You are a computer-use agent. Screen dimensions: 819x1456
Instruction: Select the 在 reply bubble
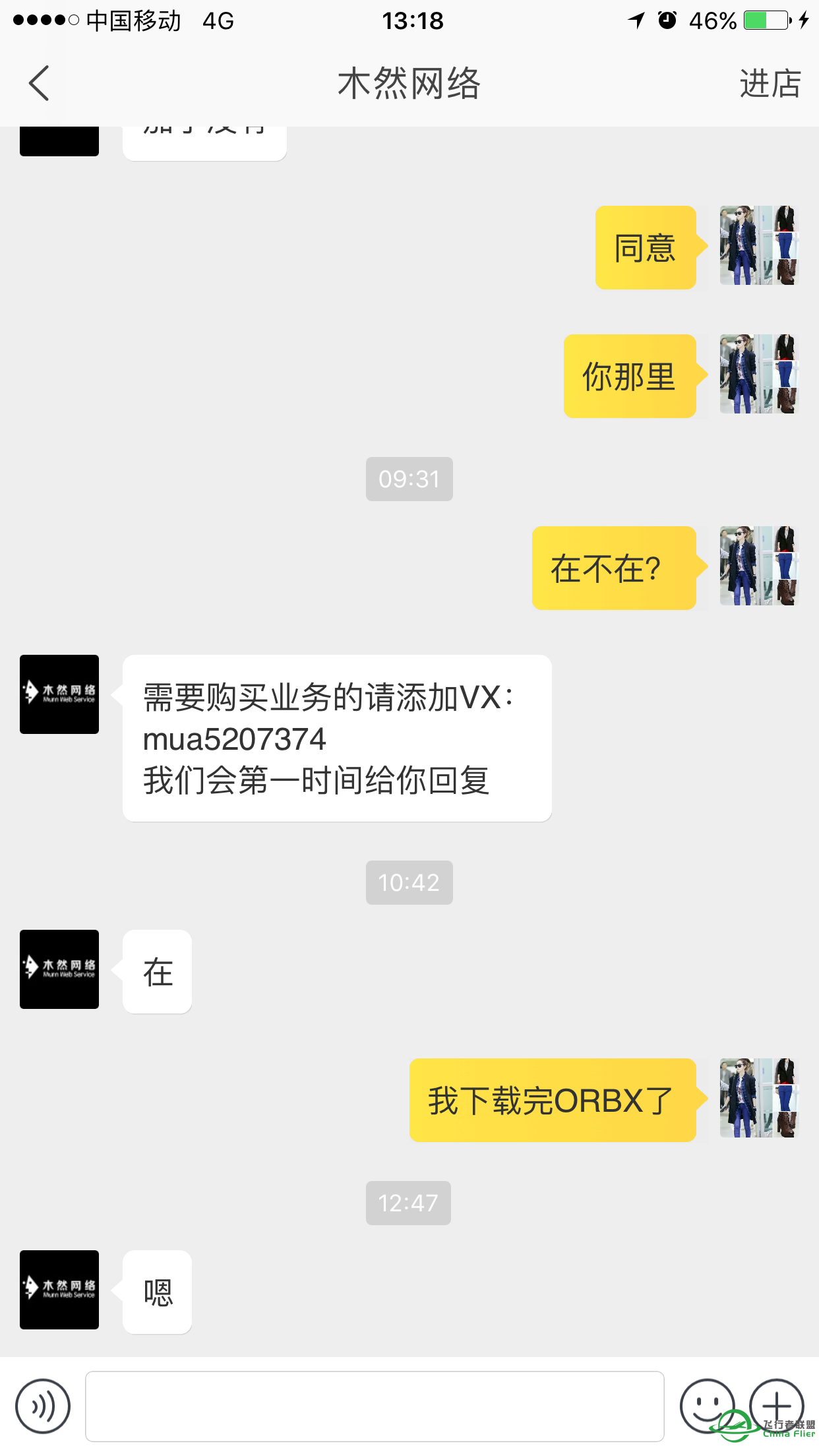pos(156,971)
